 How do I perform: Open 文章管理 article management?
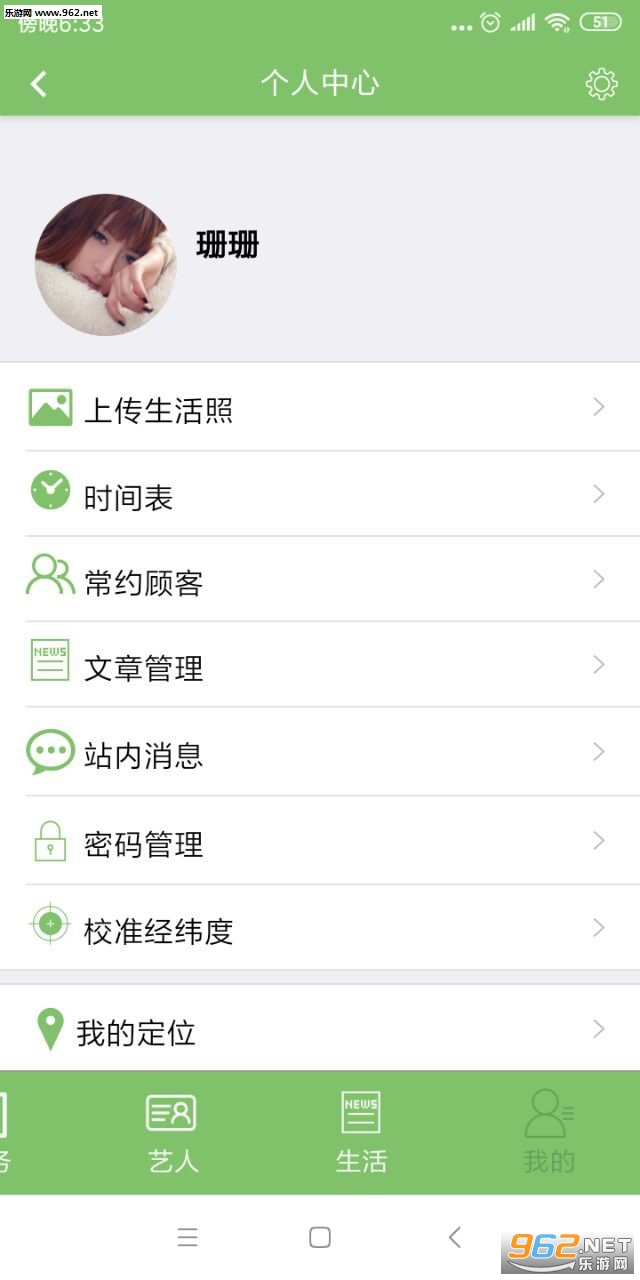click(320, 666)
